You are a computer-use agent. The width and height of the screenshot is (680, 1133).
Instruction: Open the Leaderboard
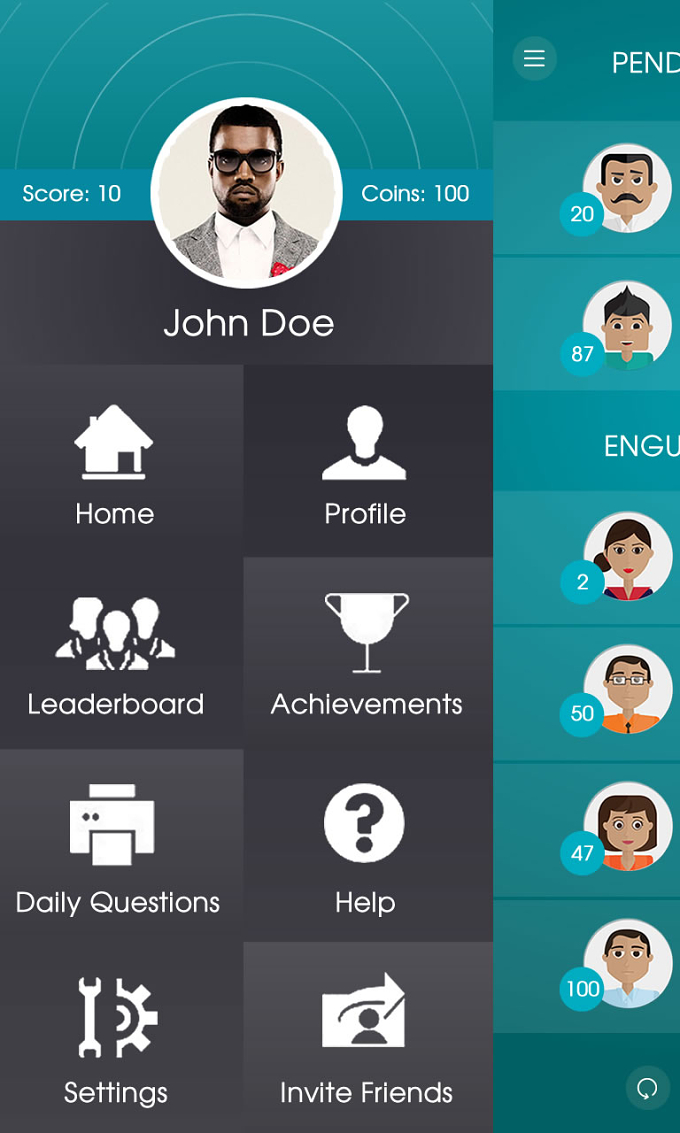(121, 652)
